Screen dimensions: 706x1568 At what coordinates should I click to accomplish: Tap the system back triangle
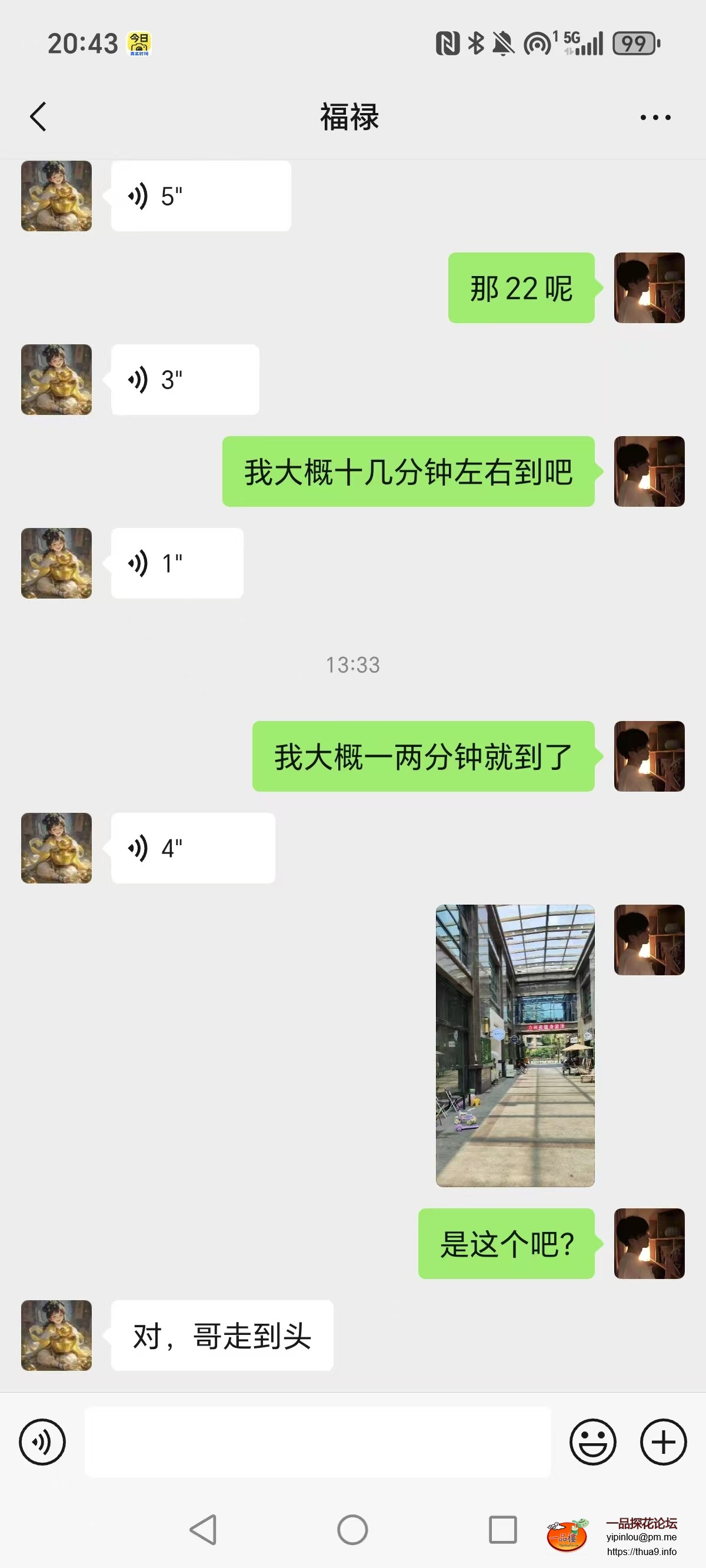click(204, 1530)
